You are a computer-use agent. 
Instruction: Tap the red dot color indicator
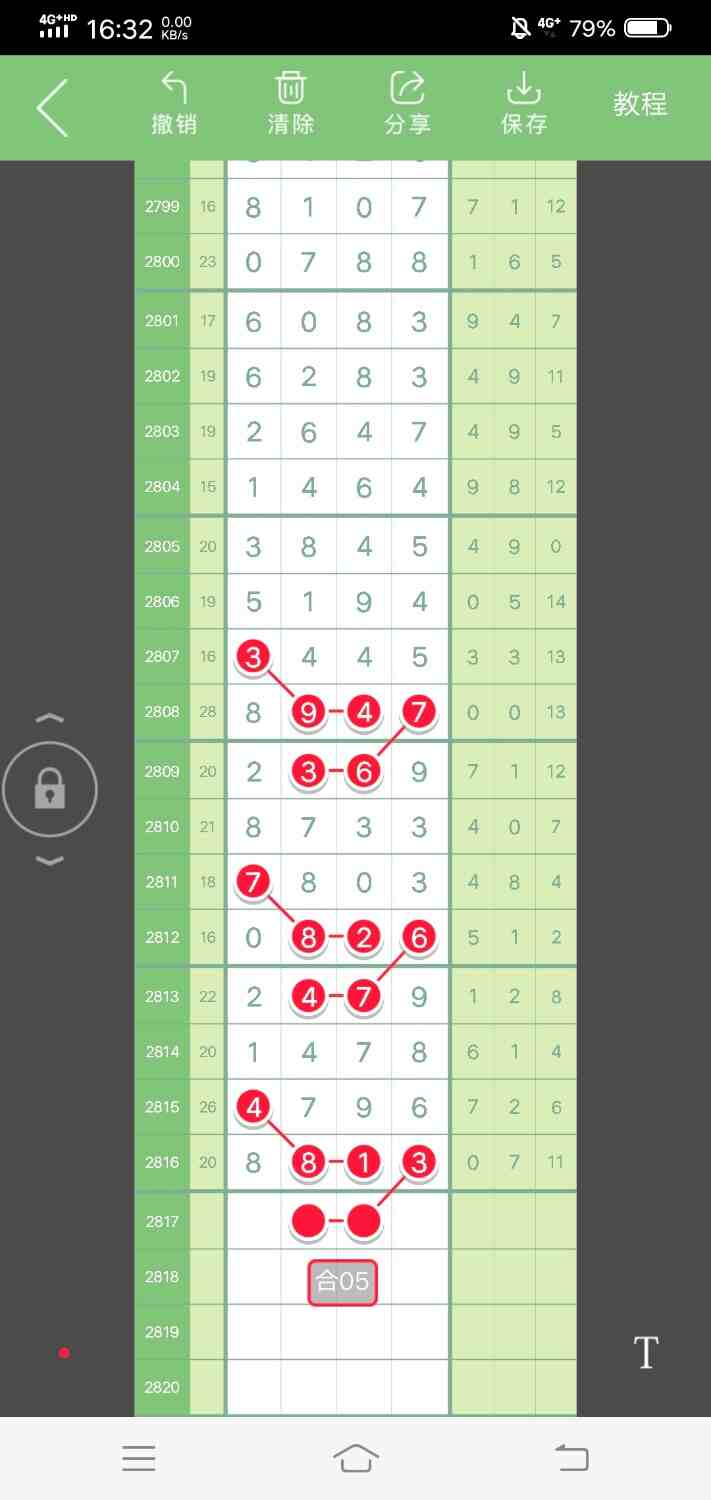[x=64, y=1353]
